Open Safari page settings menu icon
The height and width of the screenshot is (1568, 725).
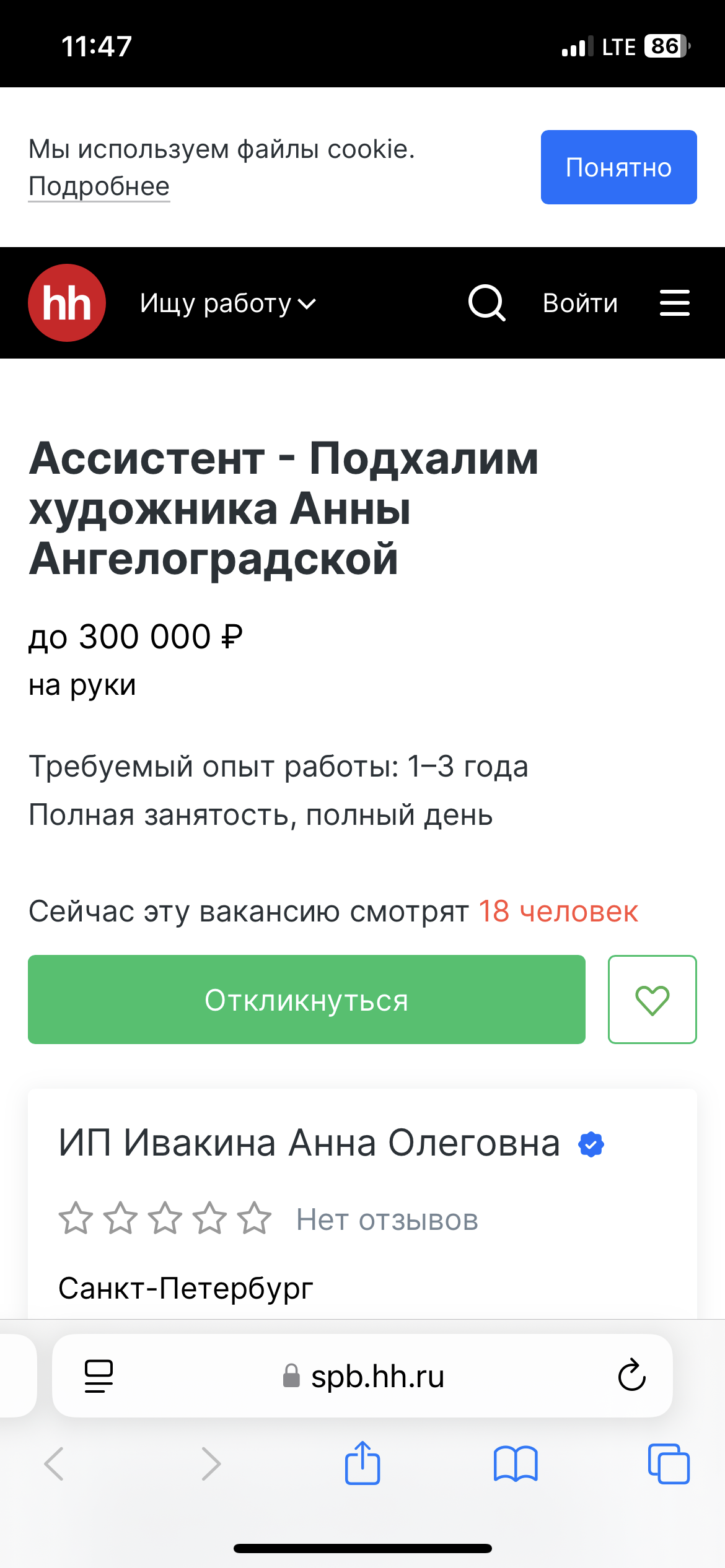[x=99, y=1376]
